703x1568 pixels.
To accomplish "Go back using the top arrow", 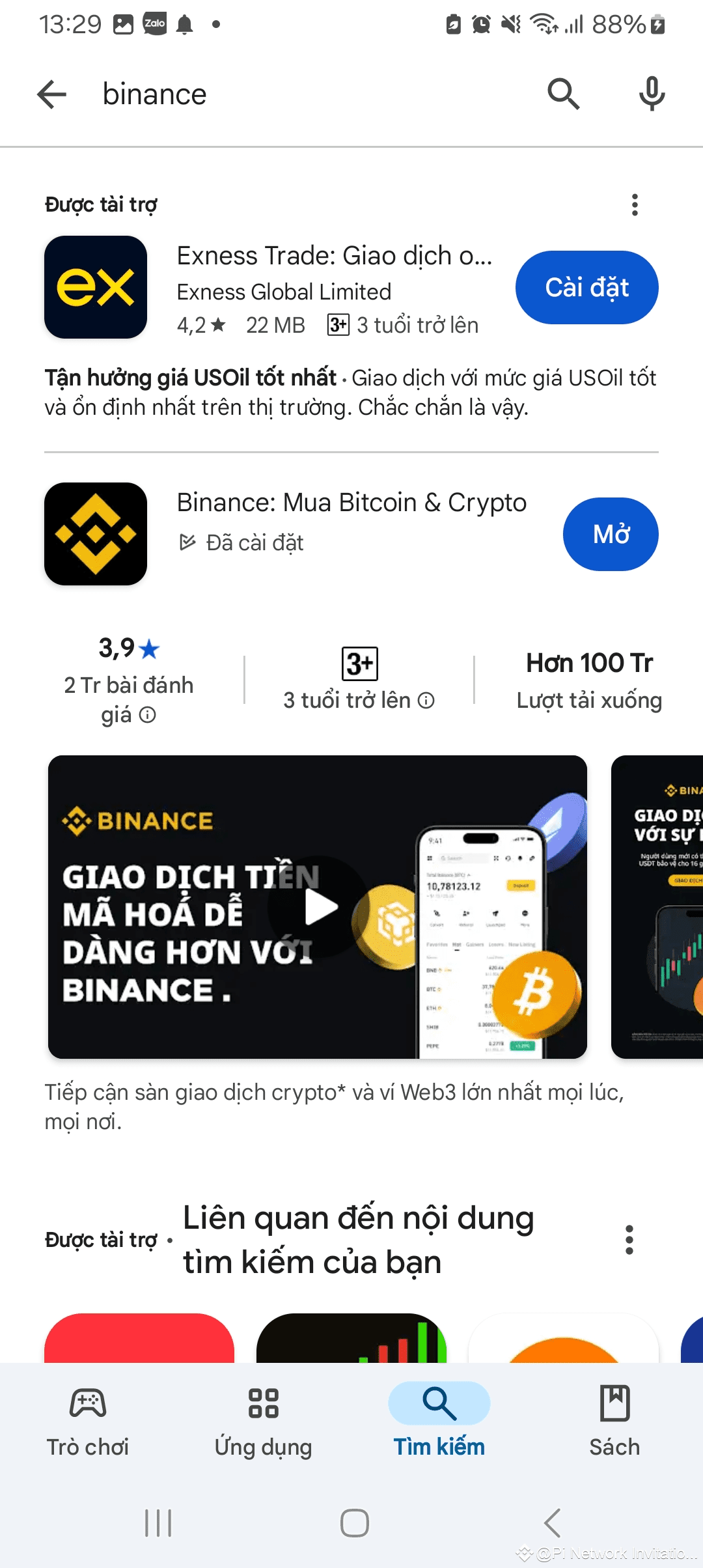I will [52, 94].
